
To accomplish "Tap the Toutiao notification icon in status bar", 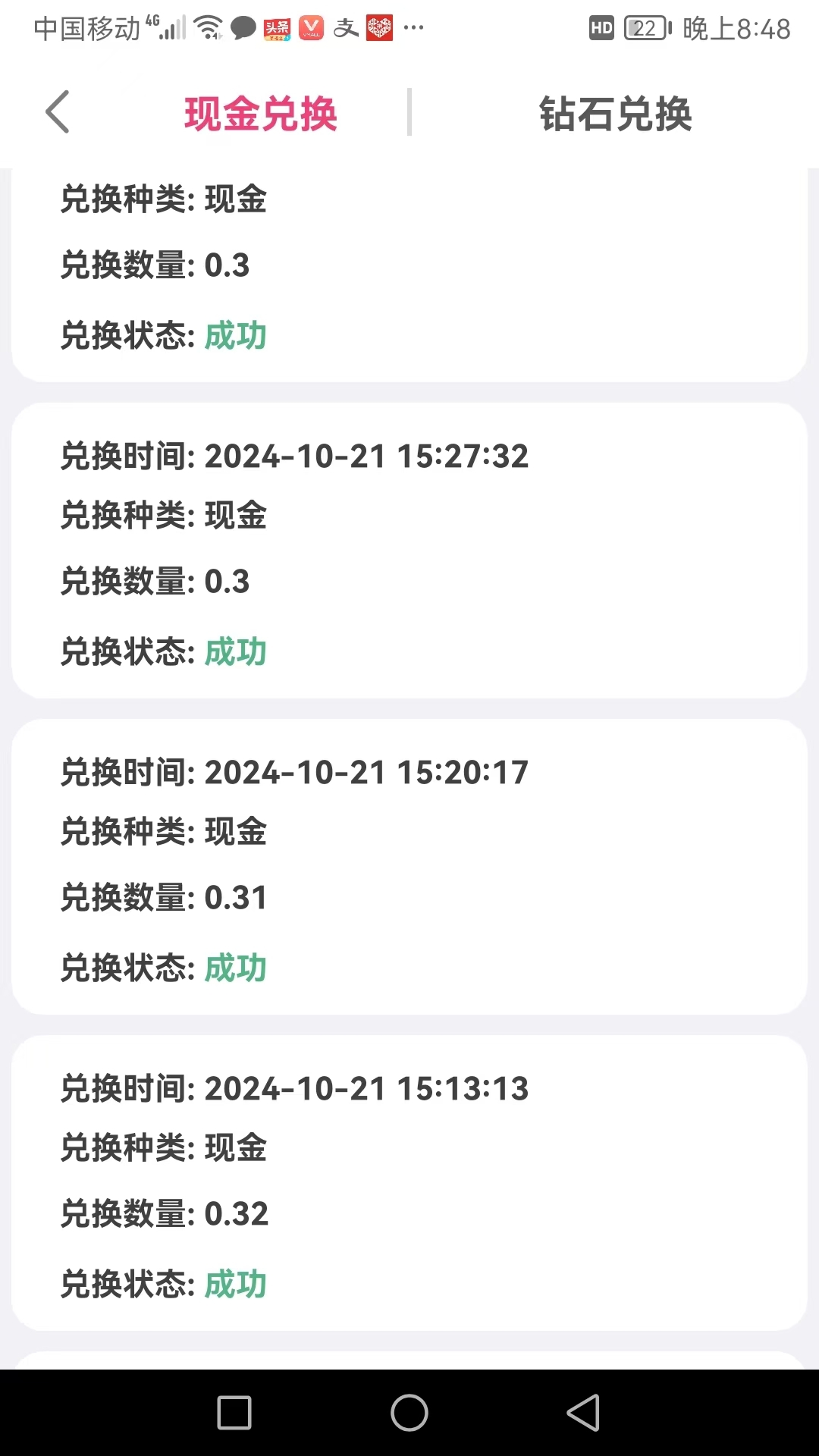I will (275, 27).
